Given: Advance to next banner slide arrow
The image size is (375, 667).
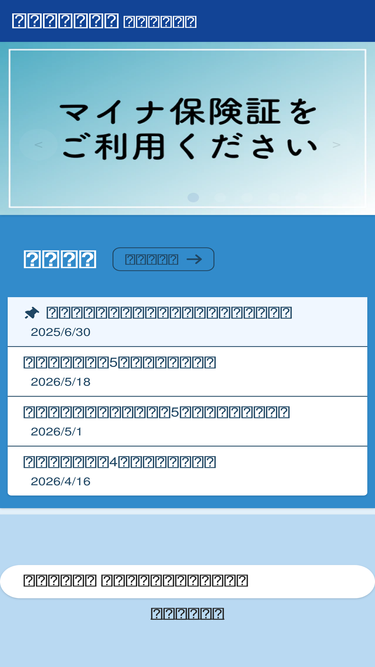Looking at the screenshot, I should [x=336, y=145].
